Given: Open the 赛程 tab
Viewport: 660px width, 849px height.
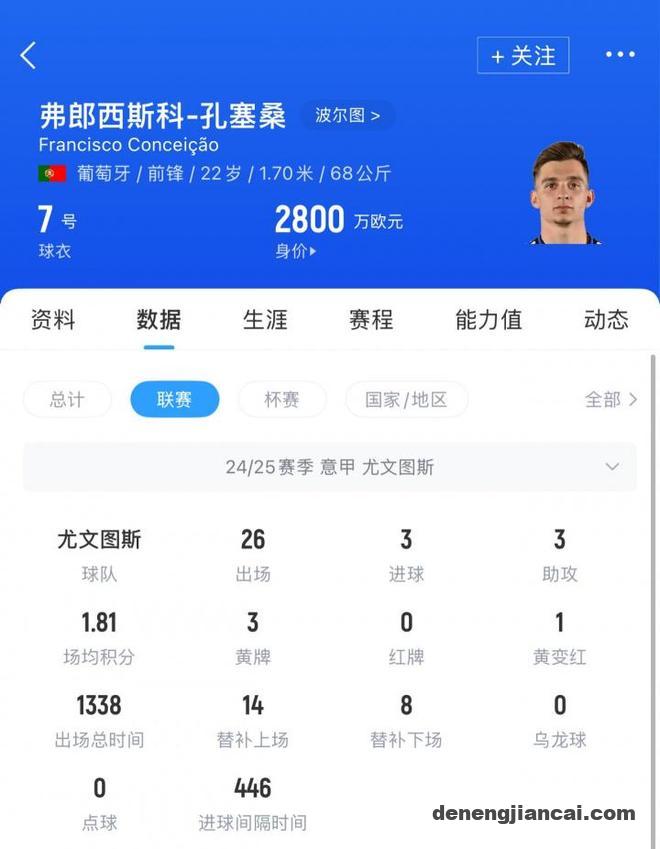Looking at the screenshot, I should coord(371,320).
